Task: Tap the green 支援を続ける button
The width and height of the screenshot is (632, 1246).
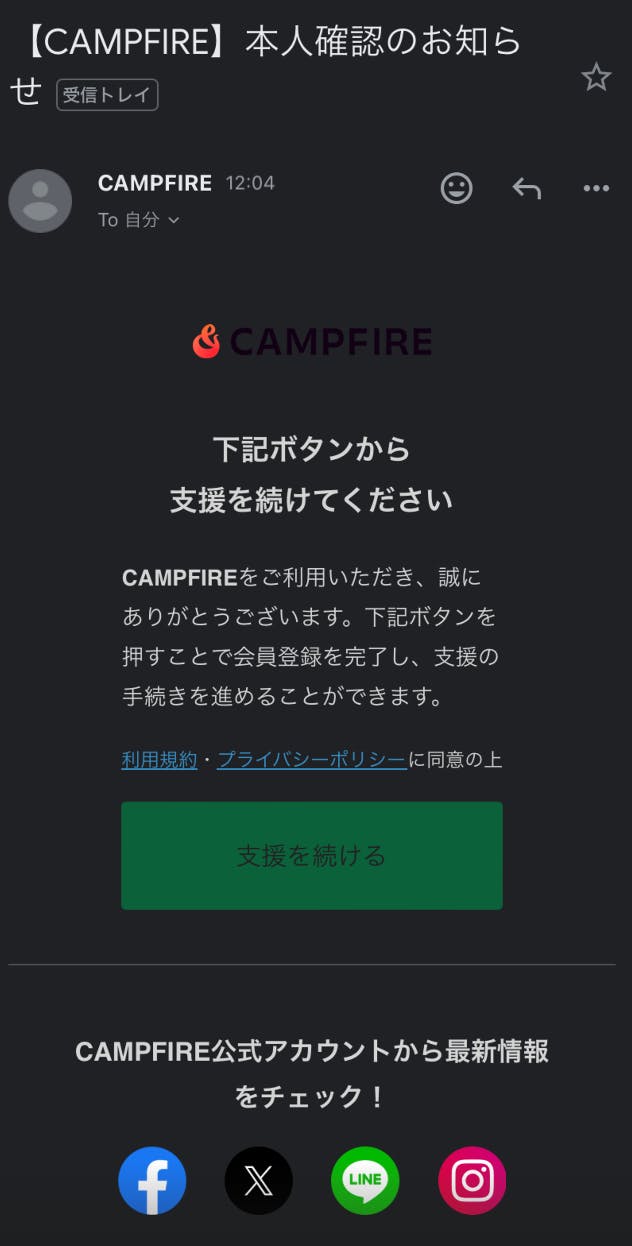Action: pyautogui.click(x=311, y=855)
